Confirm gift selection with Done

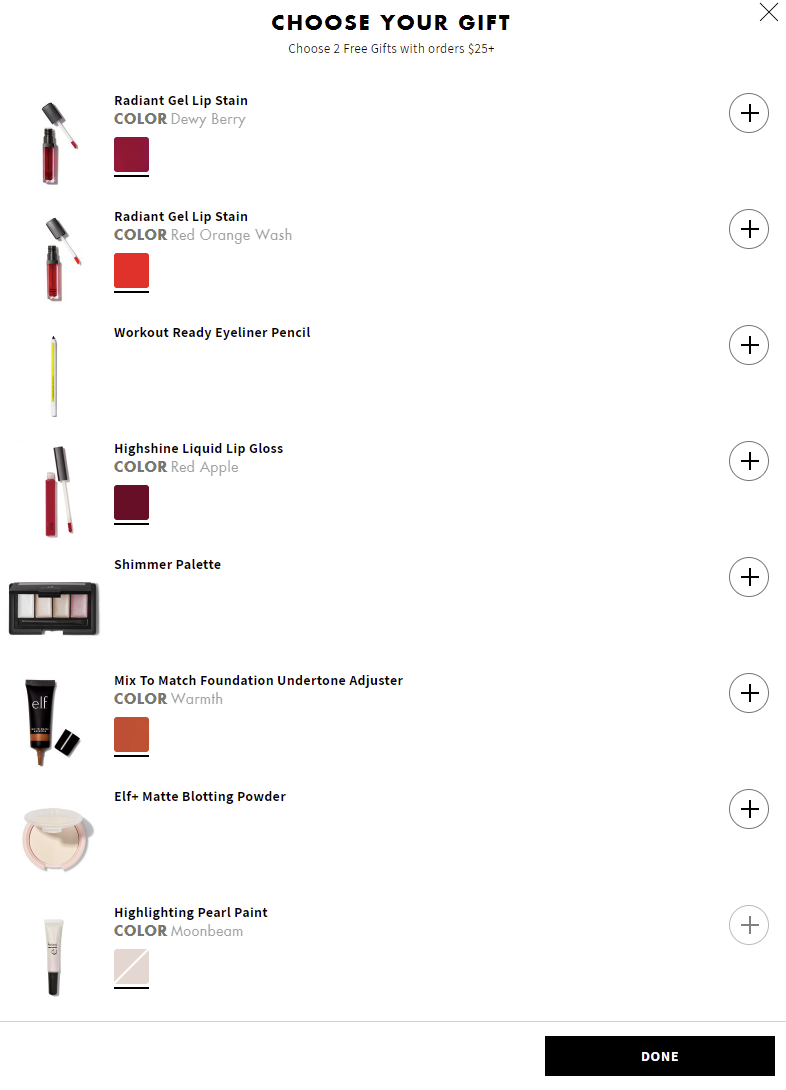coord(659,1056)
